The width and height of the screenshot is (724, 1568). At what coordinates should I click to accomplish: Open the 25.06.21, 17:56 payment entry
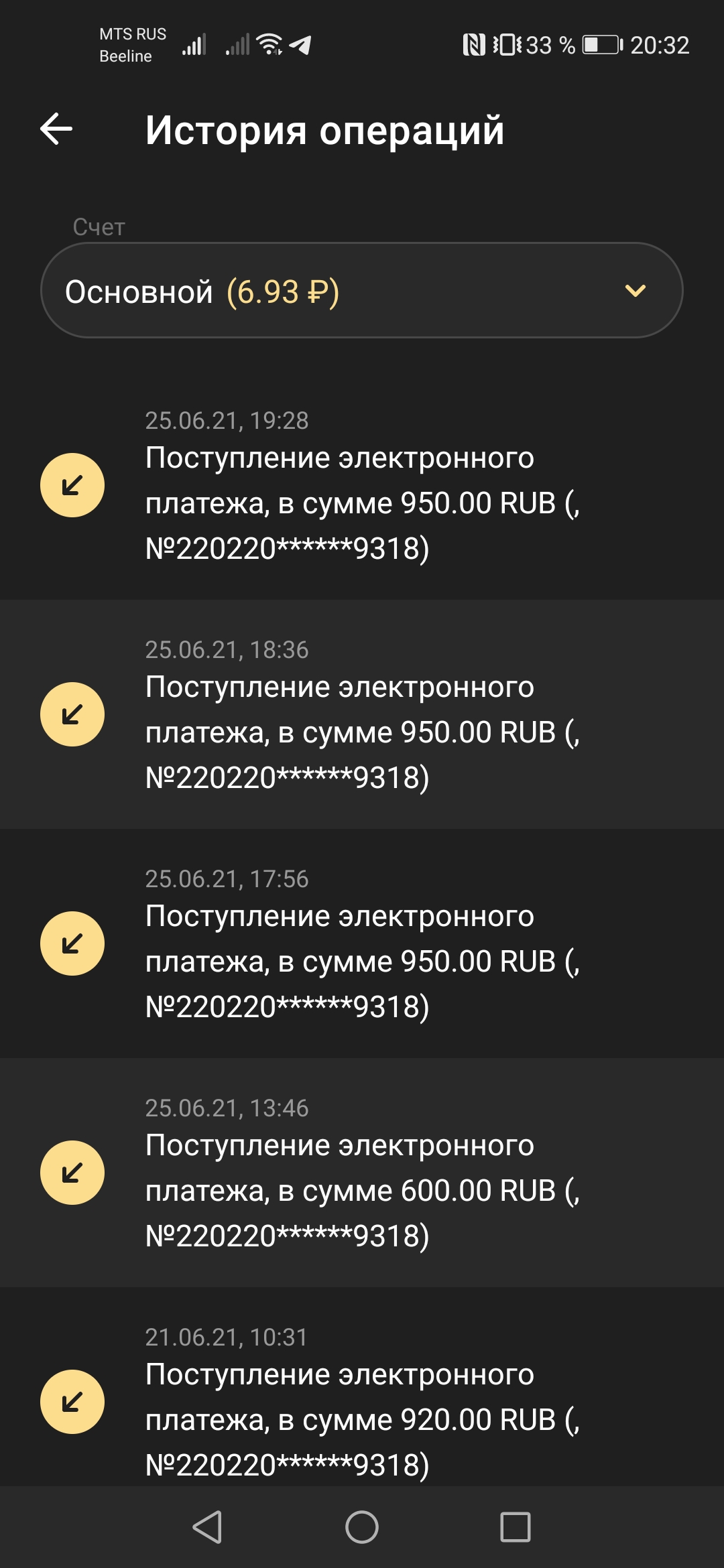click(x=362, y=944)
